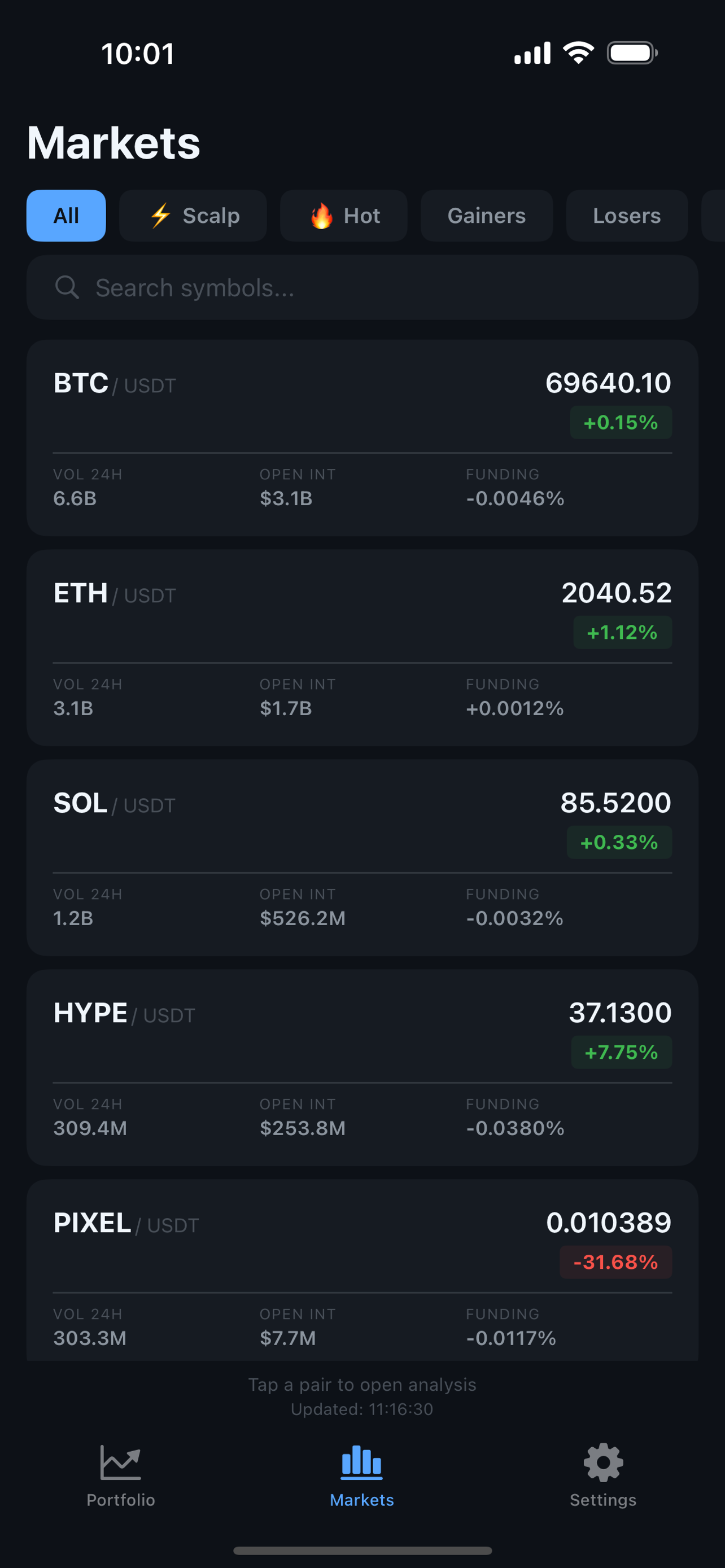Tap the lightning bolt on the Scalp filter

pyautogui.click(x=160, y=216)
